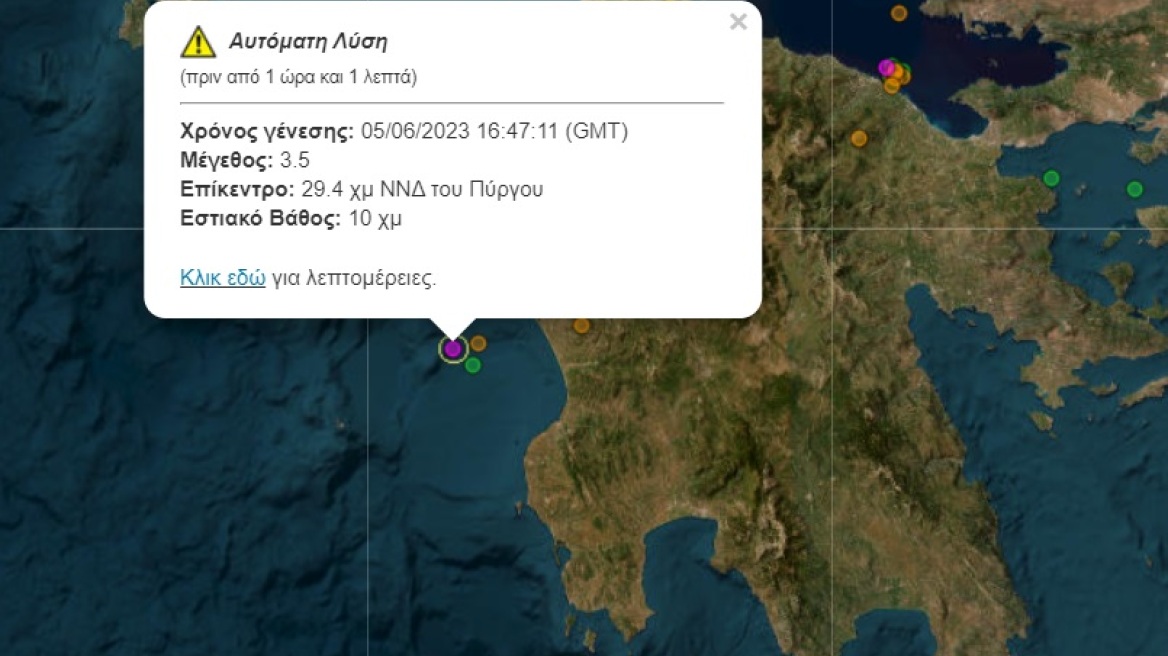
Task: Open the 'Κλικ εδώ' details link
Action: tap(222, 278)
